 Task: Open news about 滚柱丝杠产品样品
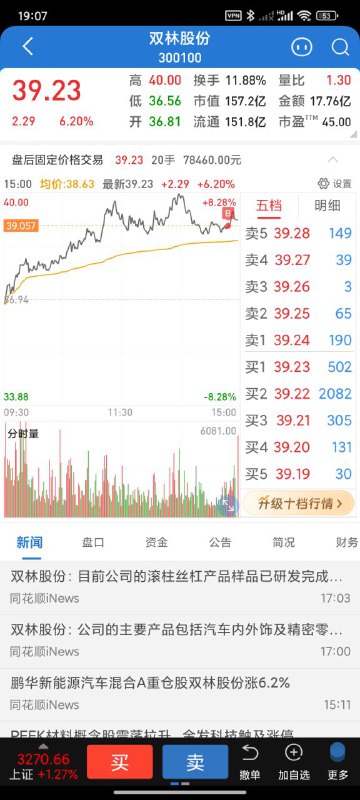(x=180, y=587)
